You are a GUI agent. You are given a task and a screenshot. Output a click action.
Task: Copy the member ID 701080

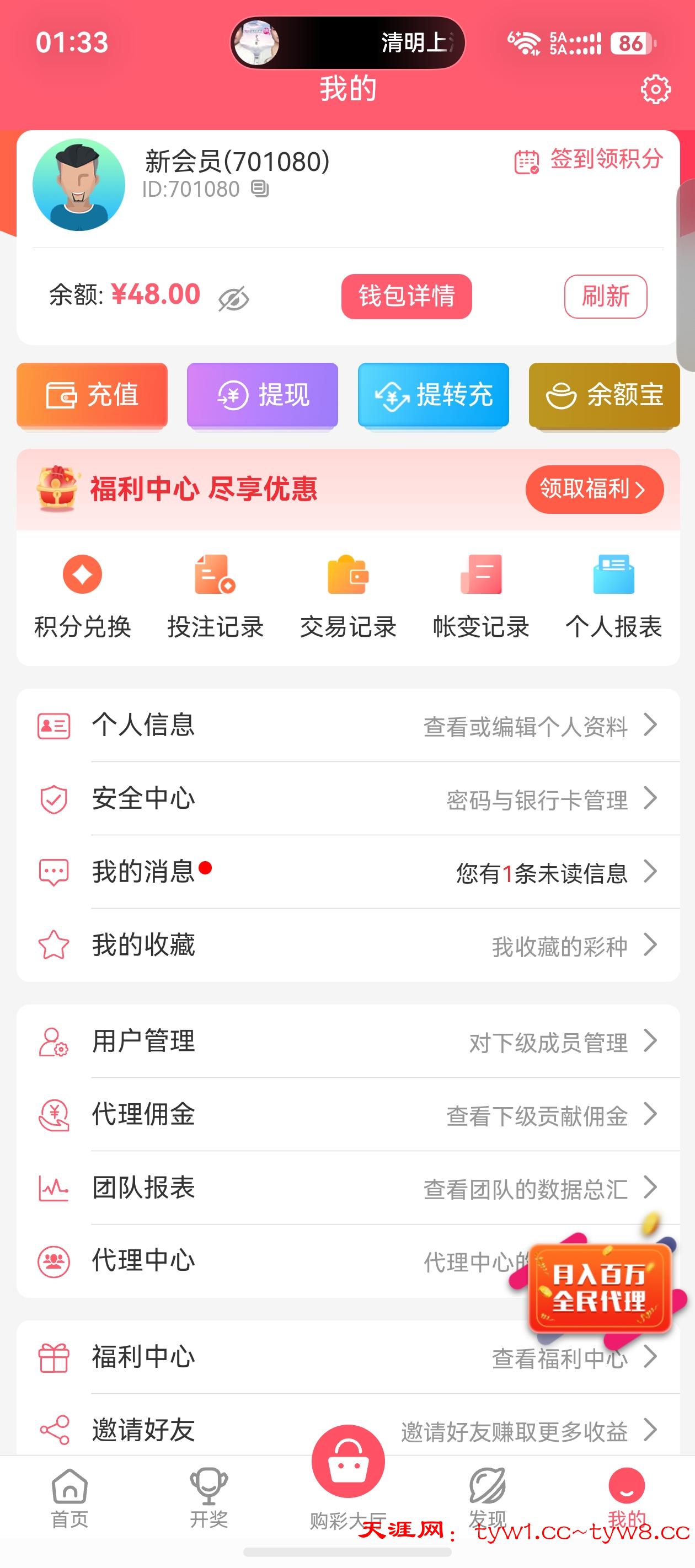click(x=260, y=189)
